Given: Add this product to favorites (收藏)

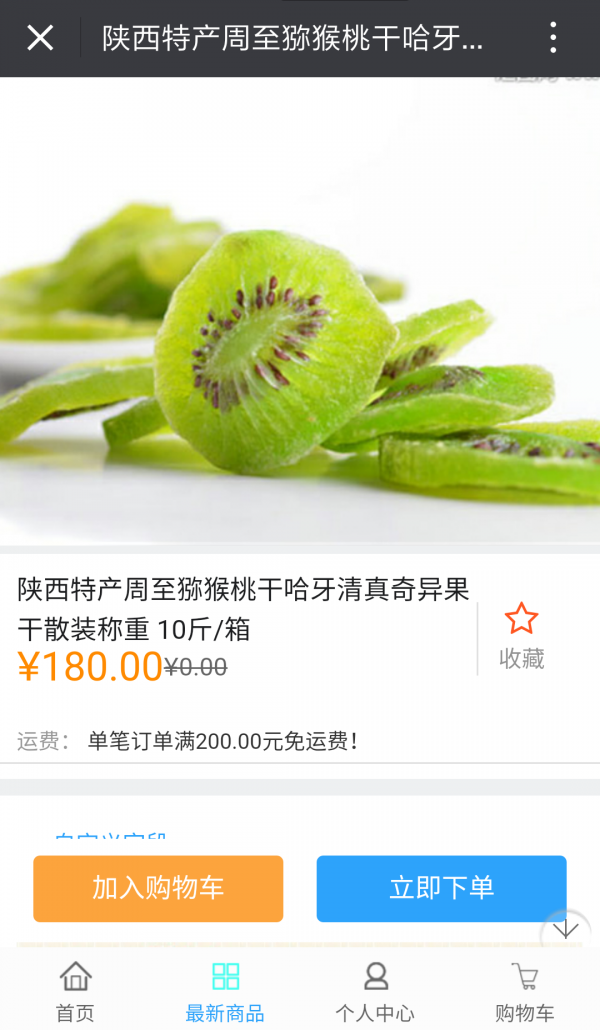Looking at the screenshot, I should (521, 636).
